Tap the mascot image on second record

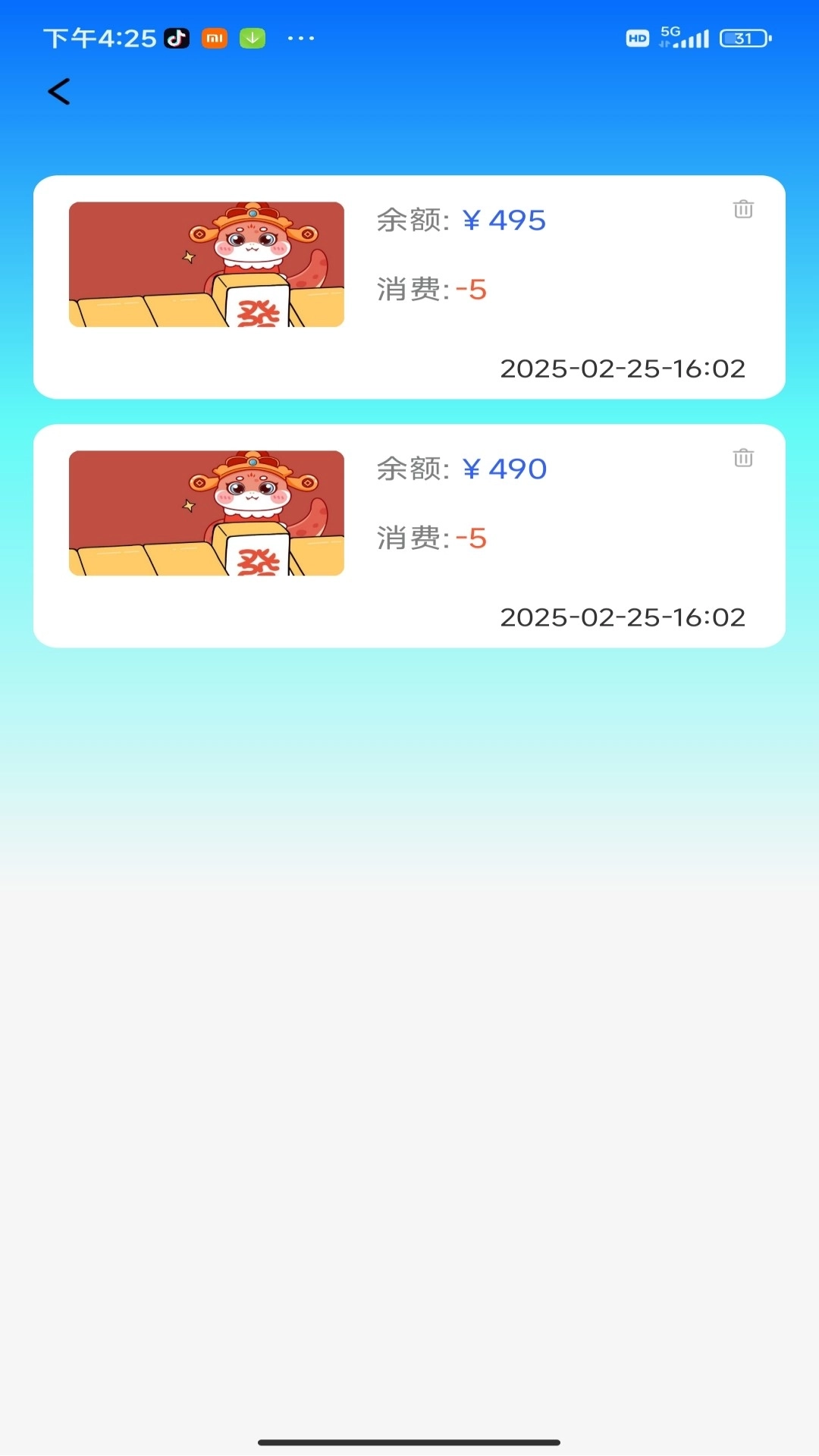(206, 513)
